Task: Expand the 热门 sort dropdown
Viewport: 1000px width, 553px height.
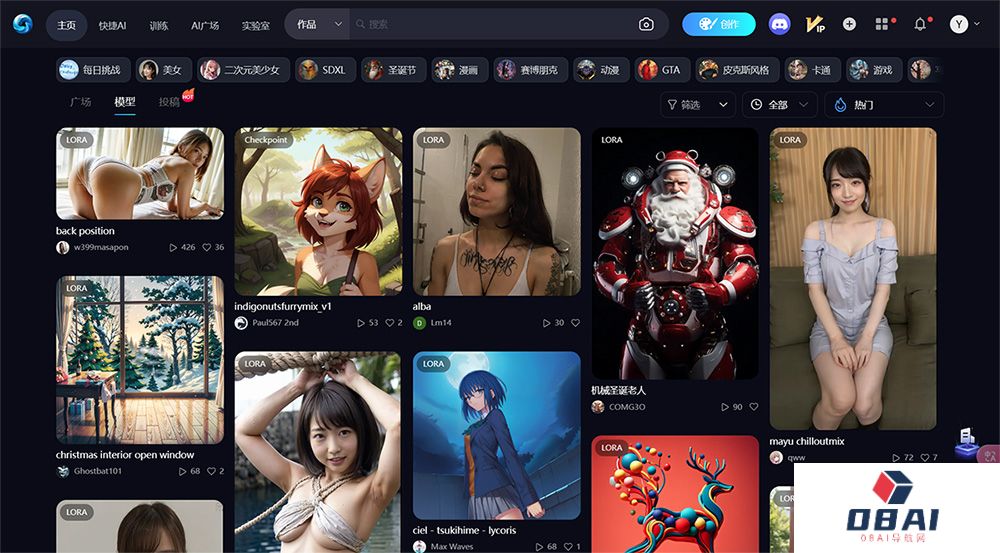Action: click(x=884, y=104)
